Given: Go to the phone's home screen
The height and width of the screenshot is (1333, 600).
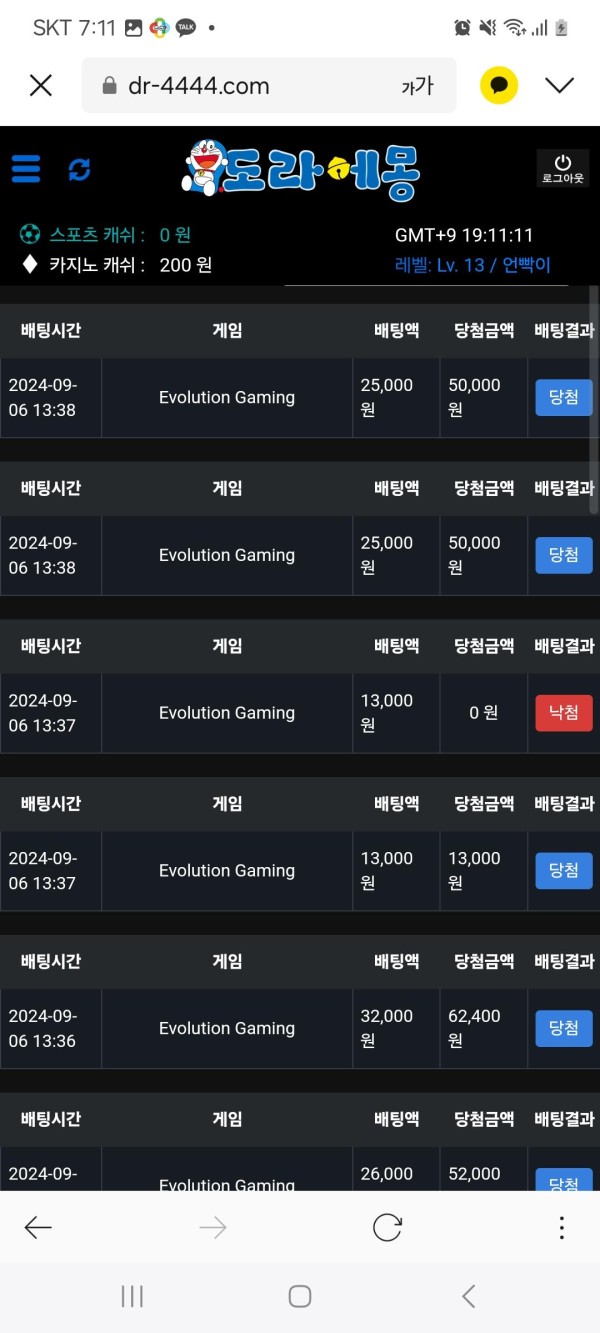Looking at the screenshot, I should click(x=299, y=1297).
